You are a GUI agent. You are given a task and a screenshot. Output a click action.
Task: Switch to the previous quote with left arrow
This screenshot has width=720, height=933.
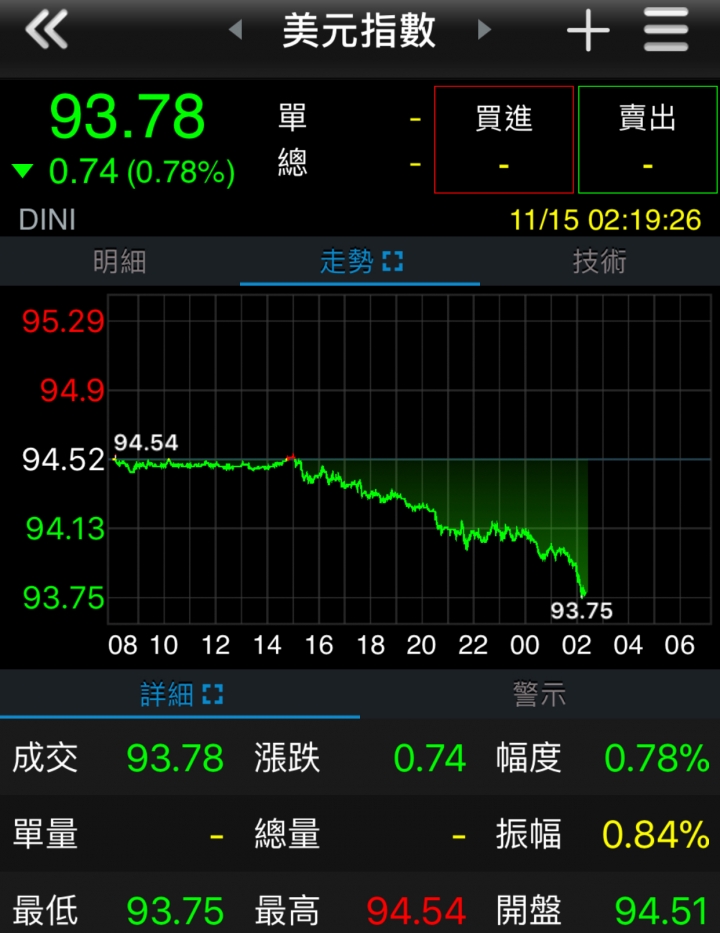click(236, 31)
